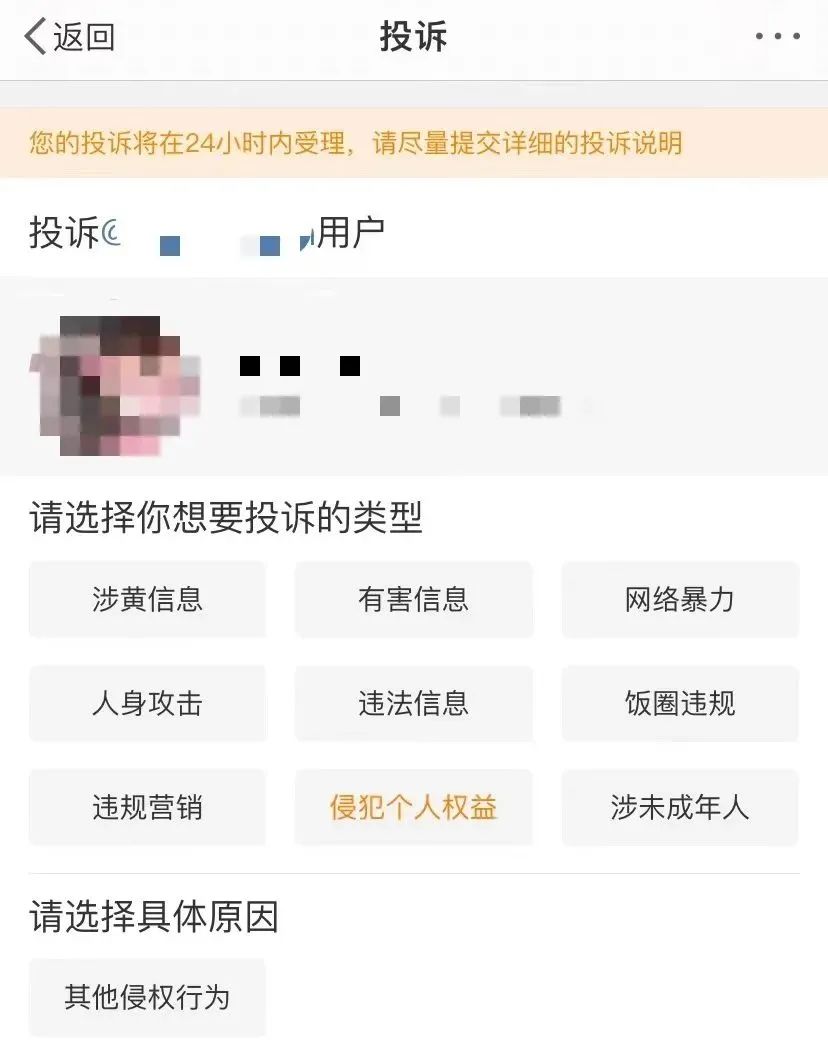Screen dimensions: 828x1054
Task: Select 人身攻击 complaint type
Action: click(x=147, y=703)
